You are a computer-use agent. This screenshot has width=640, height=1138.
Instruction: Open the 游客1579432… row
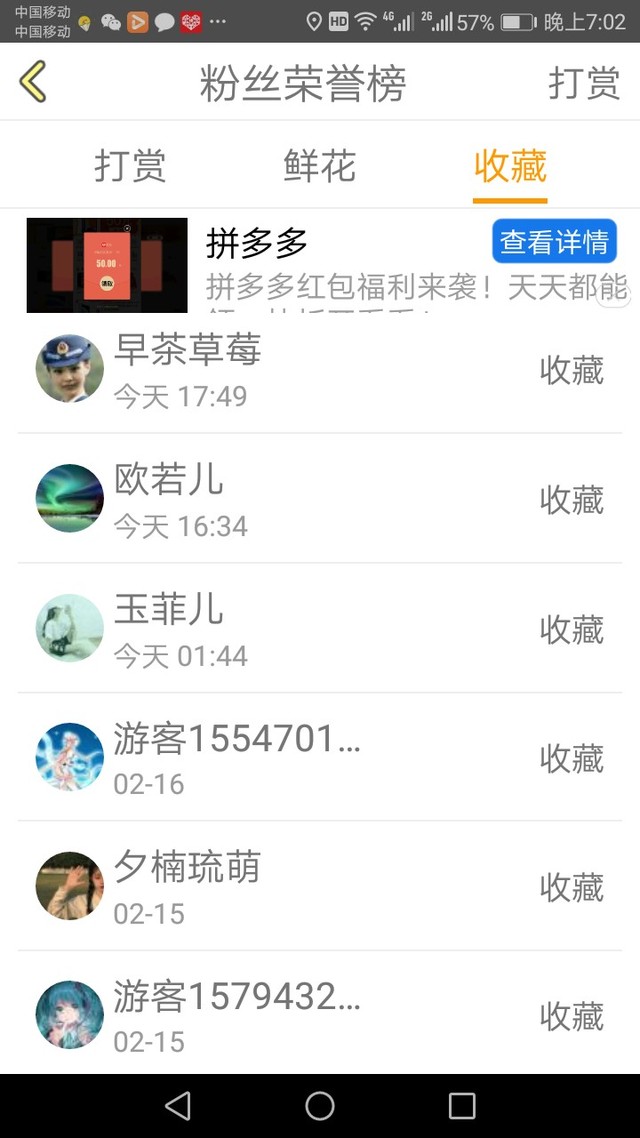[x=320, y=1013]
